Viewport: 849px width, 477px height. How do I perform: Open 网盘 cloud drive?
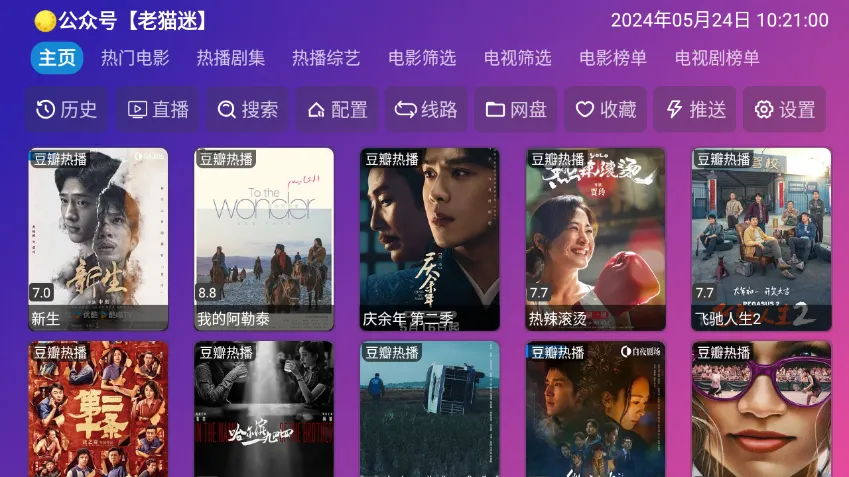tap(517, 110)
